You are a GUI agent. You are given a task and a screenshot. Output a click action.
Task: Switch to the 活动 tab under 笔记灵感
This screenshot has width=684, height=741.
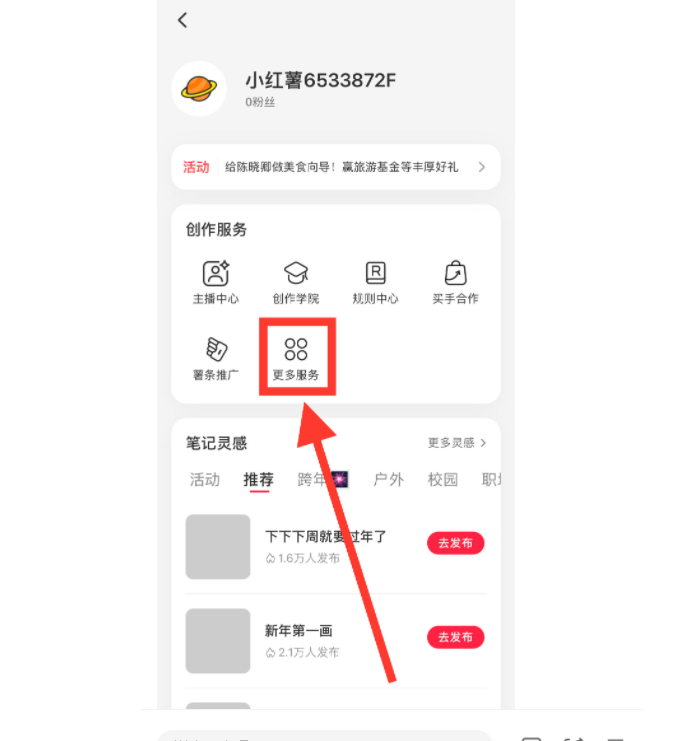tap(205, 480)
